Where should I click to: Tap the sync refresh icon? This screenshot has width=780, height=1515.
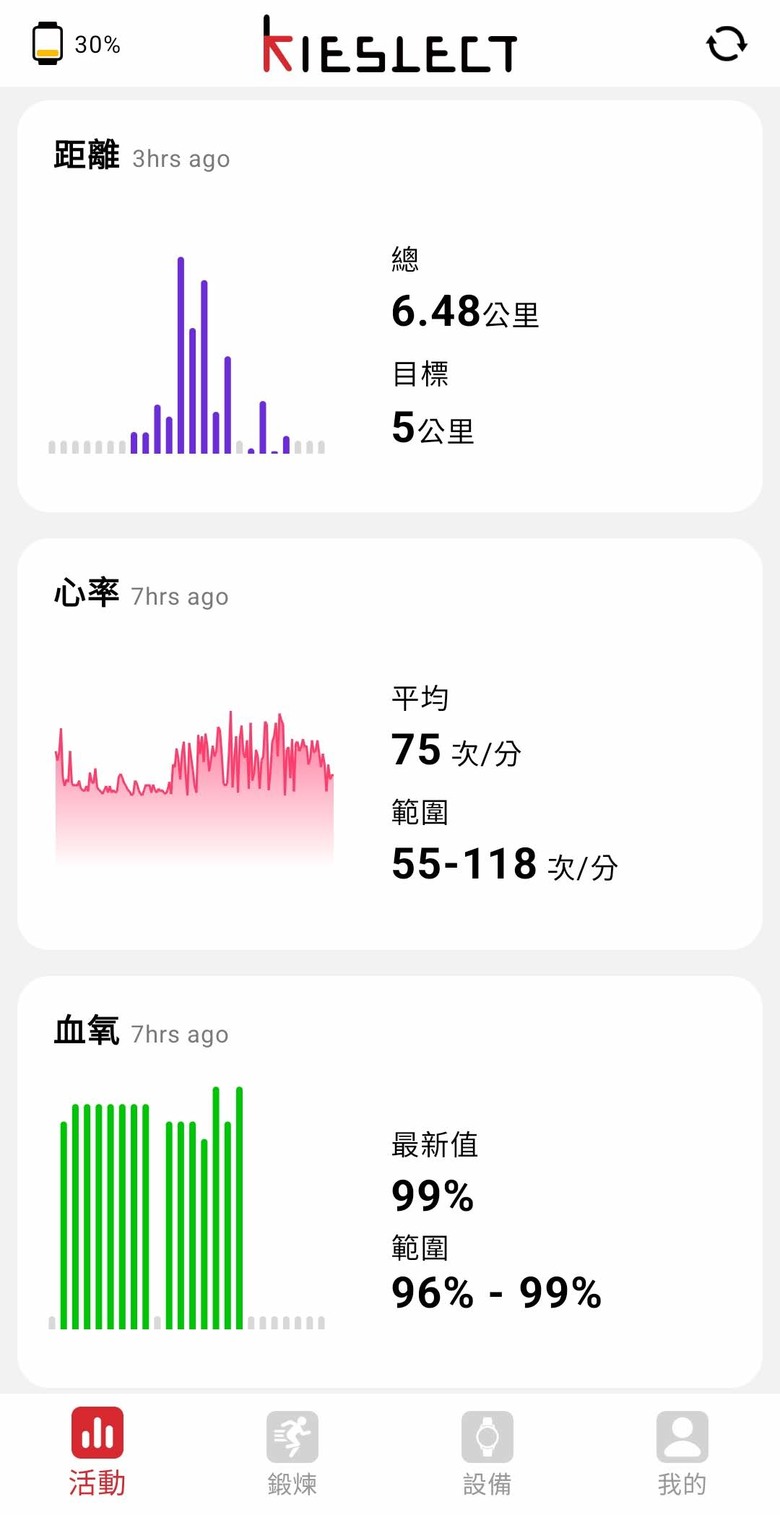[726, 44]
